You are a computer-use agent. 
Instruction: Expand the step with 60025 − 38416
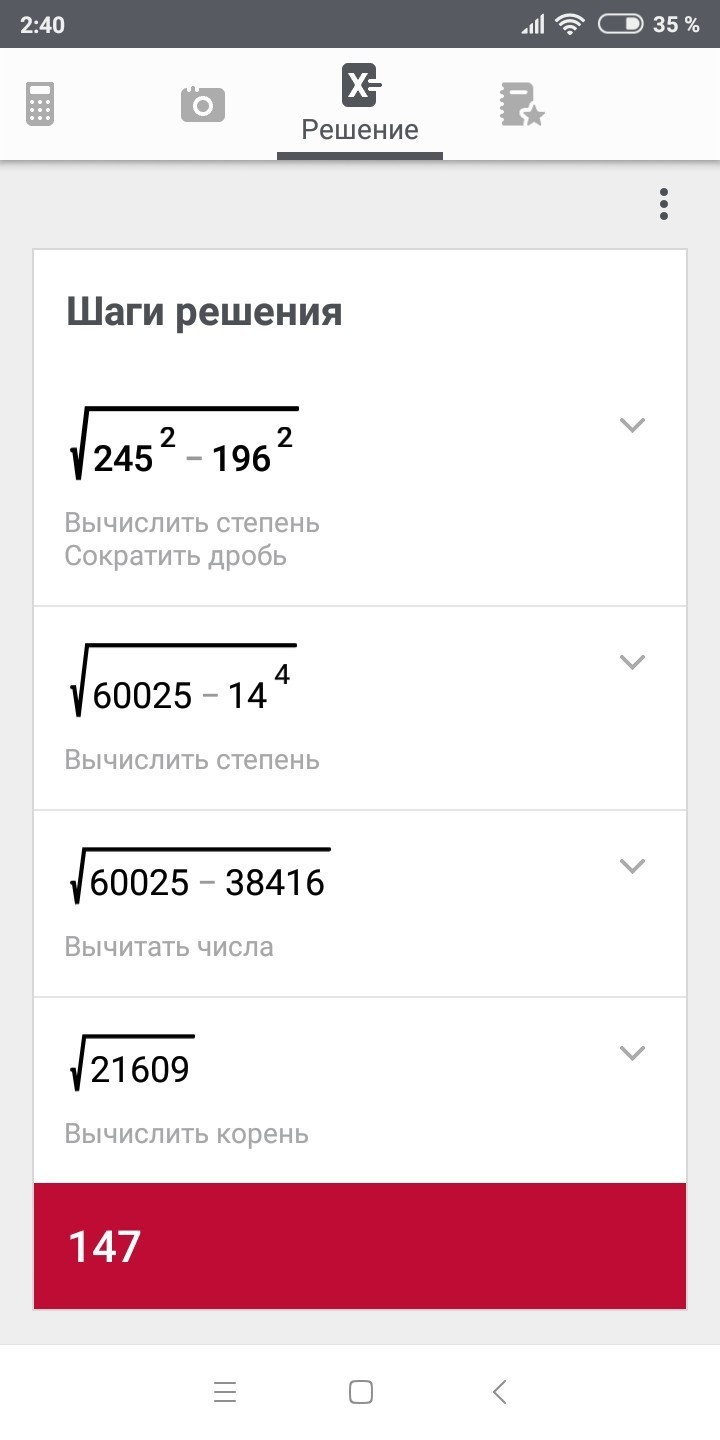coord(632,866)
